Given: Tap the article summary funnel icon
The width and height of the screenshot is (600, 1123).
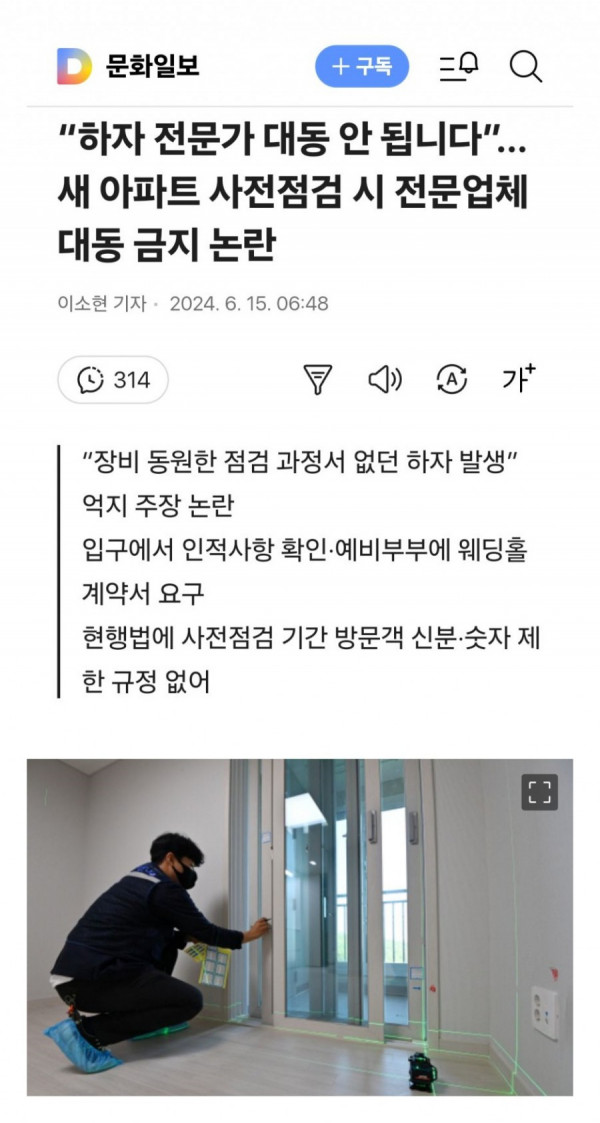Looking at the screenshot, I should tap(317, 380).
